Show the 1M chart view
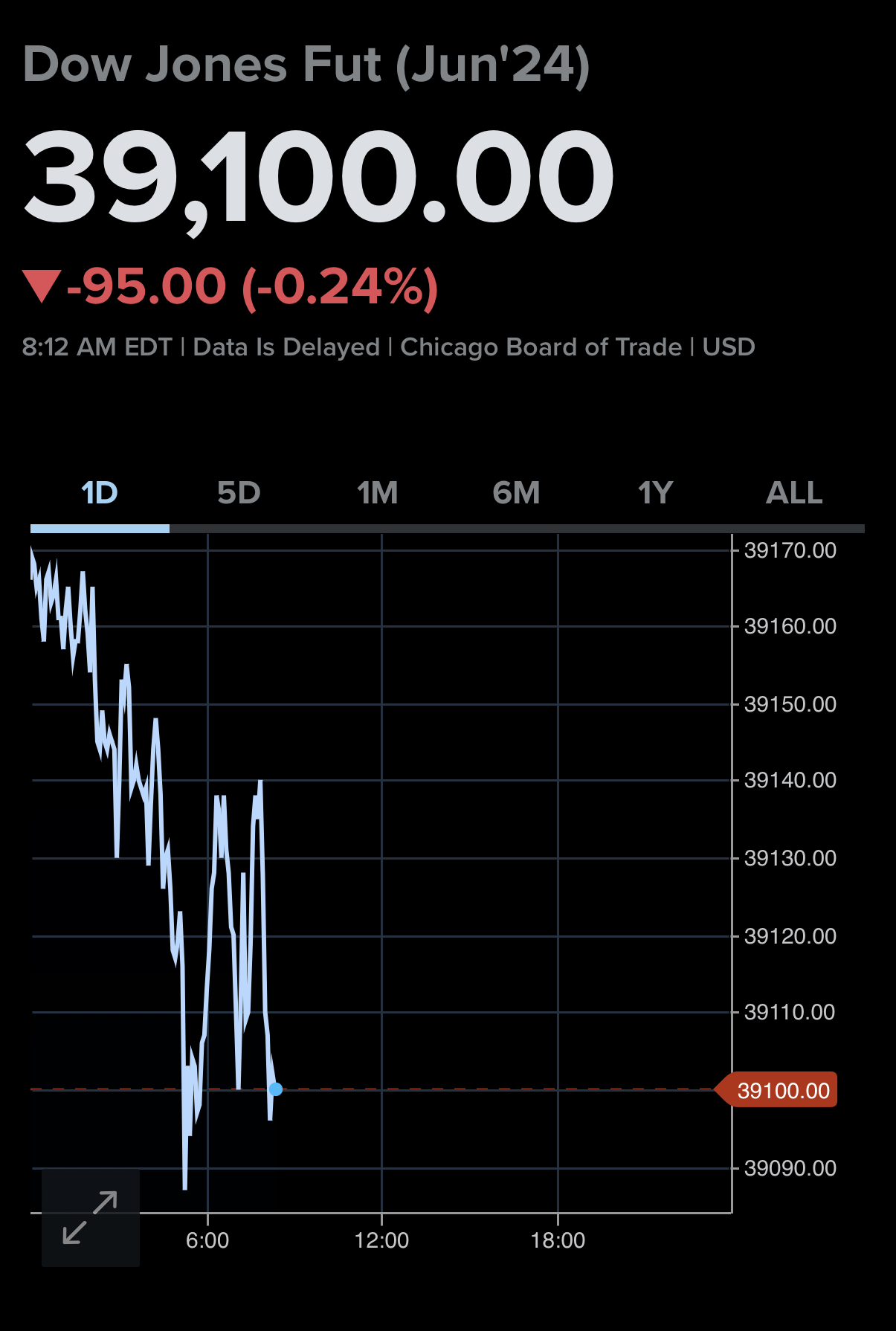This screenshot has height=1331, width=896. (x=378, y=493)
